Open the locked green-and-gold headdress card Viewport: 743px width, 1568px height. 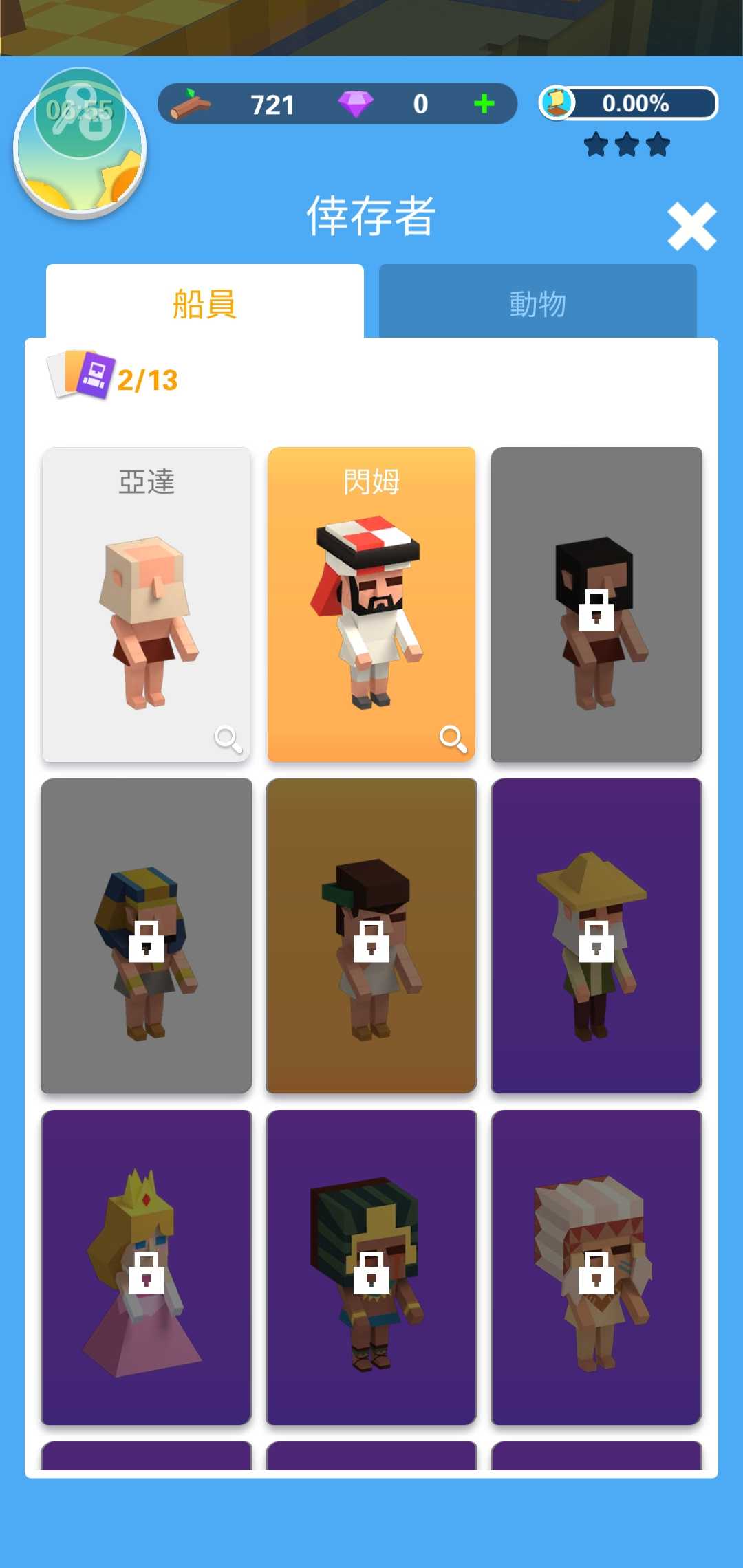tap(371, 1267)
